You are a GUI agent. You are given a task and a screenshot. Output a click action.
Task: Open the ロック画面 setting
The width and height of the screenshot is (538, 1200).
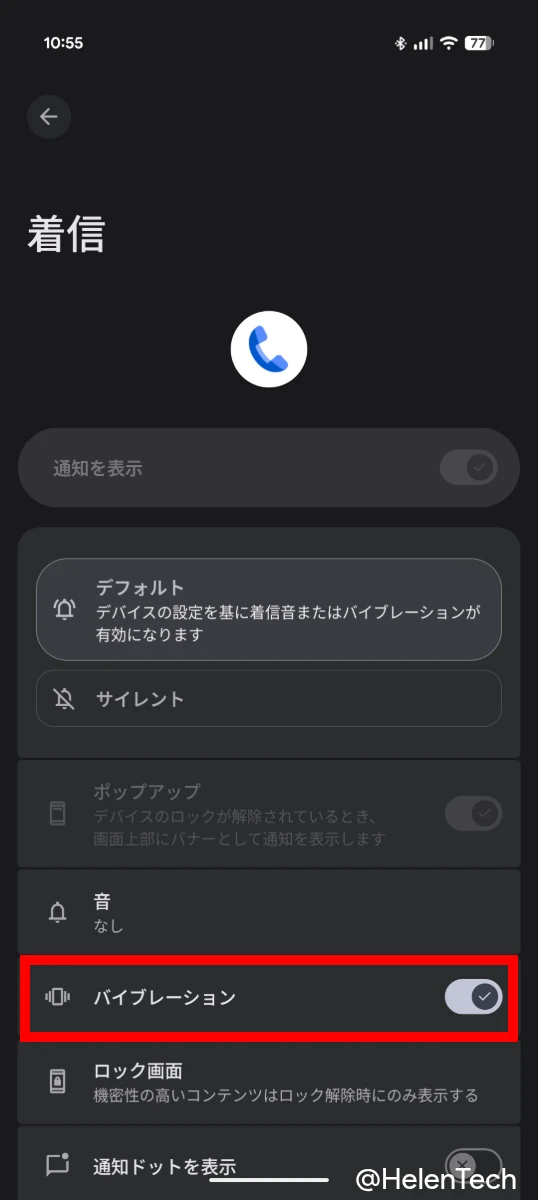[x=269, y=1082]
